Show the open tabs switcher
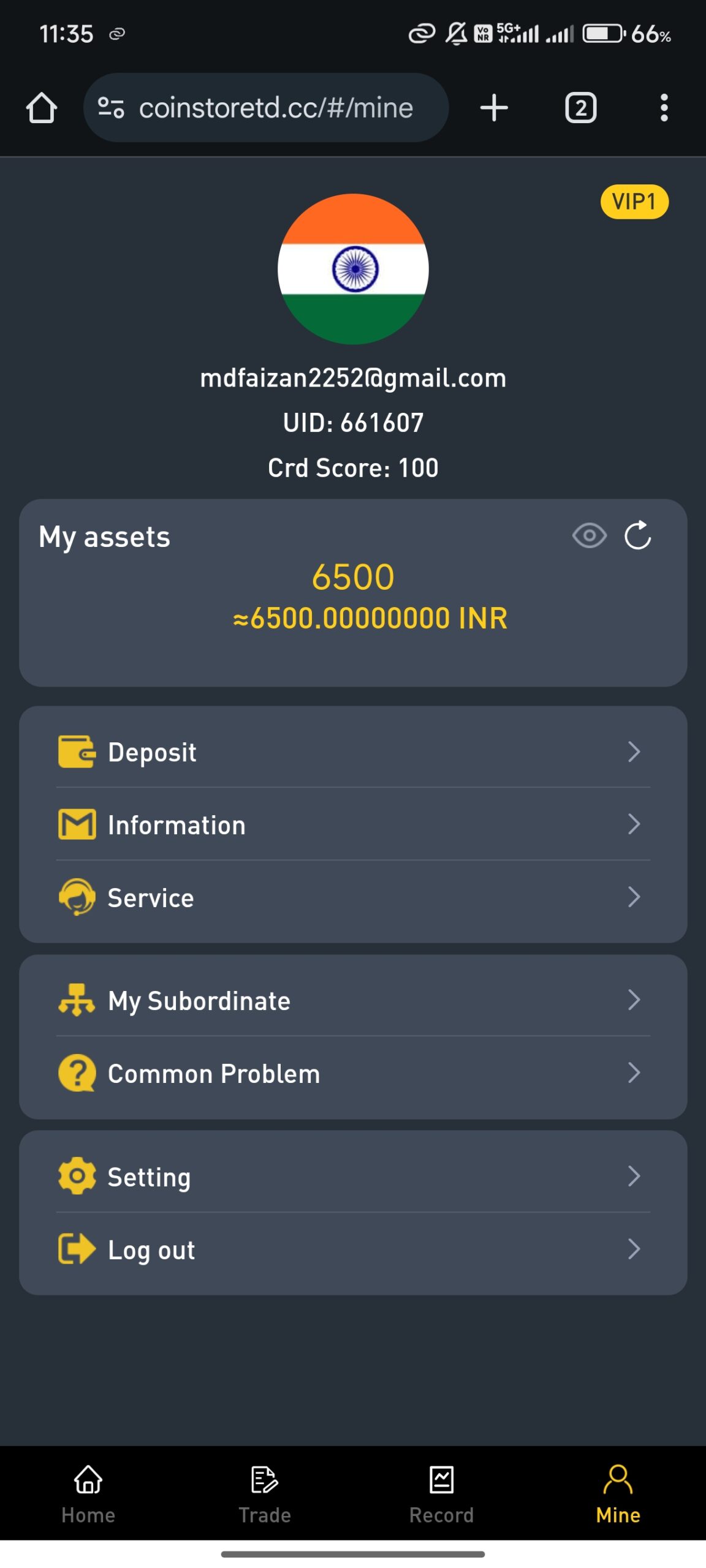The width and height of the screenshot is (706, 1568). [x=580, y=108]
